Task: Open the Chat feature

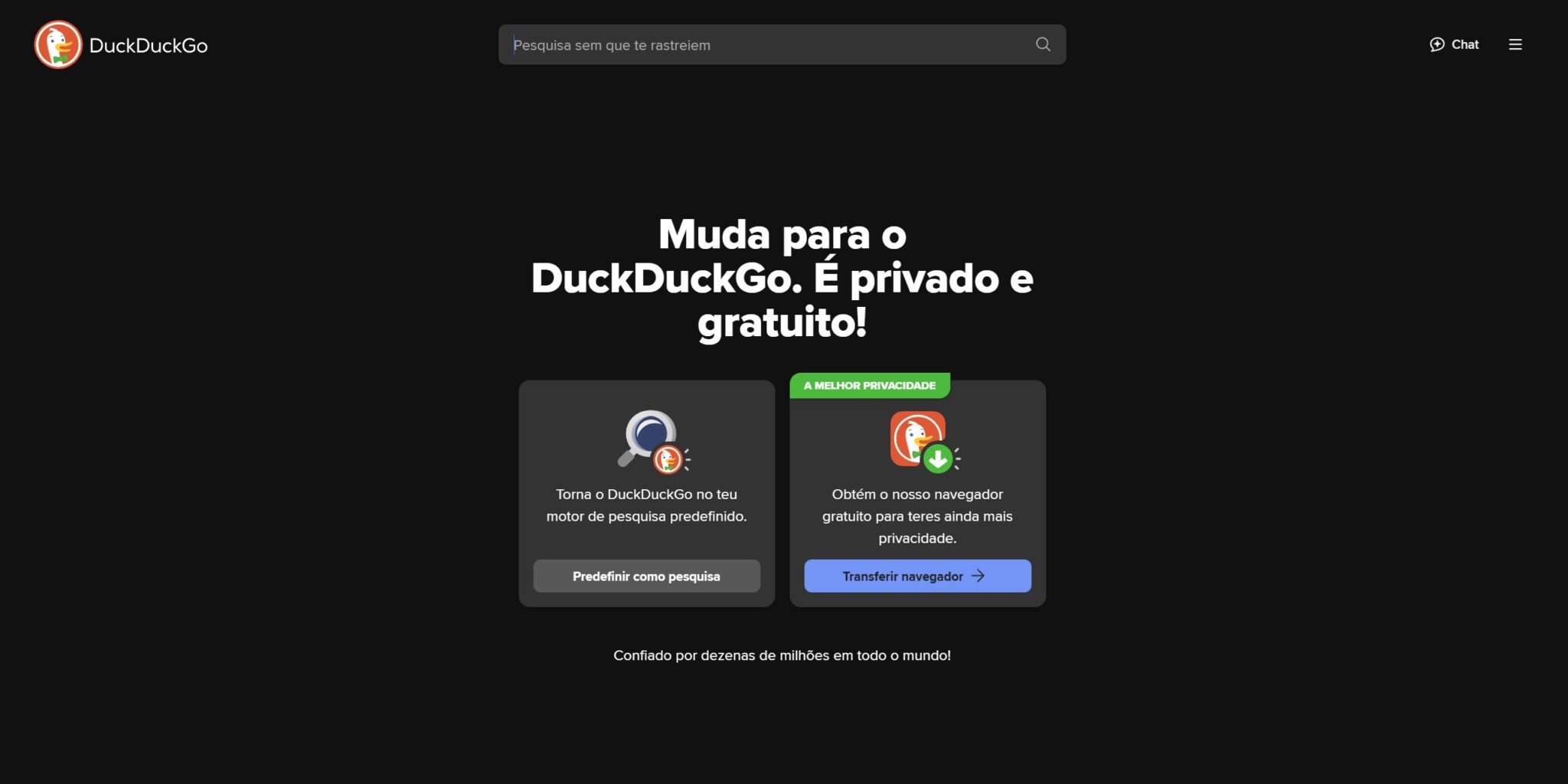Action: [1454, 44]
